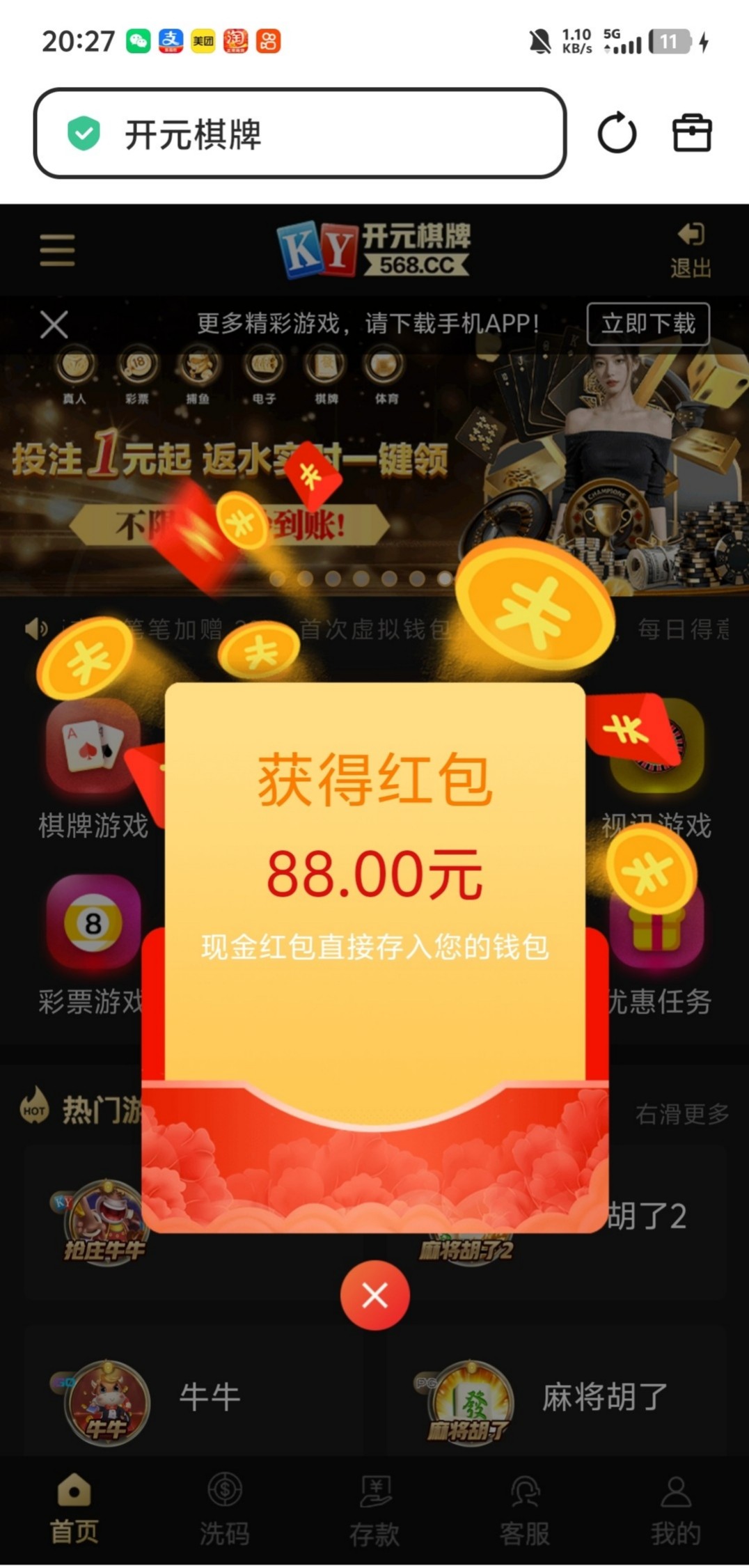Screen dimensions: 749x1568
Task: Tap 立即下载 to download app
Action: (x=647, y=324)
